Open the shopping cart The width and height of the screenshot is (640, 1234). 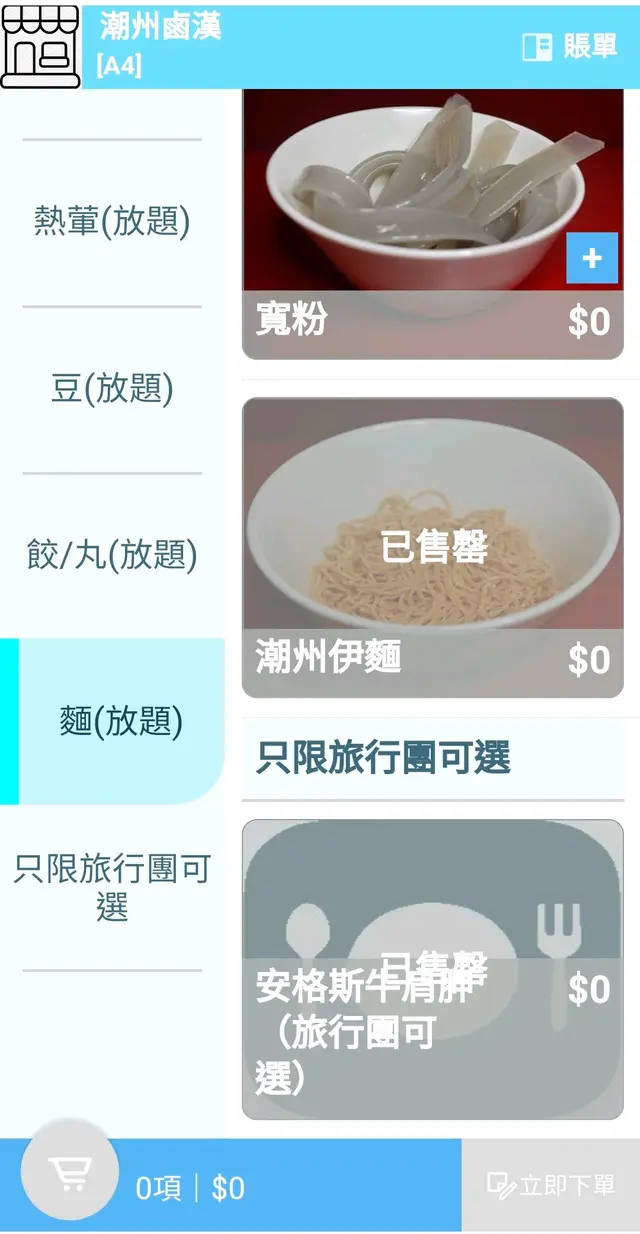(70, 1170)
